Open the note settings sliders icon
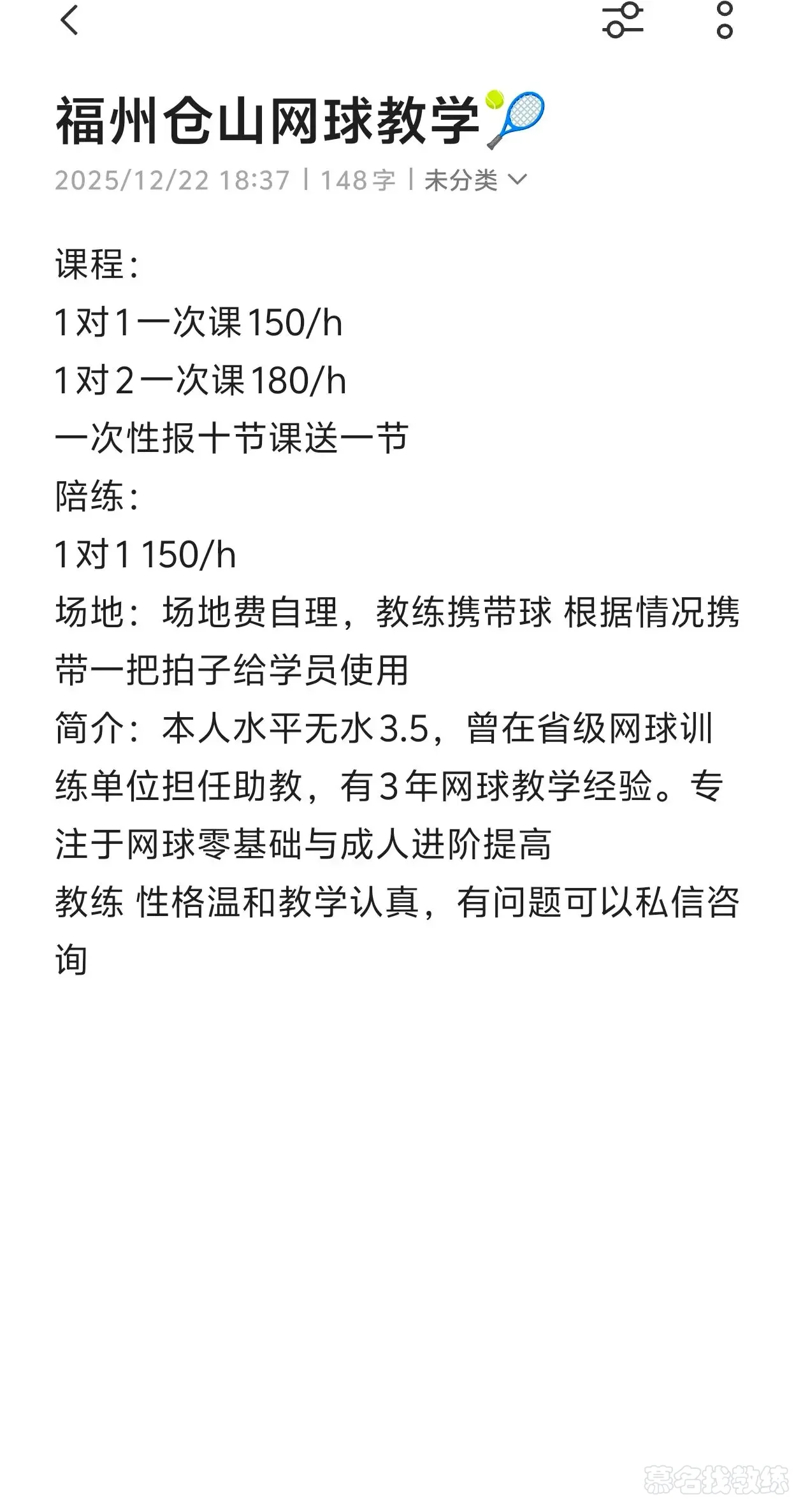The height and width of the screenshot is (1512, 803). click(623, 20)
